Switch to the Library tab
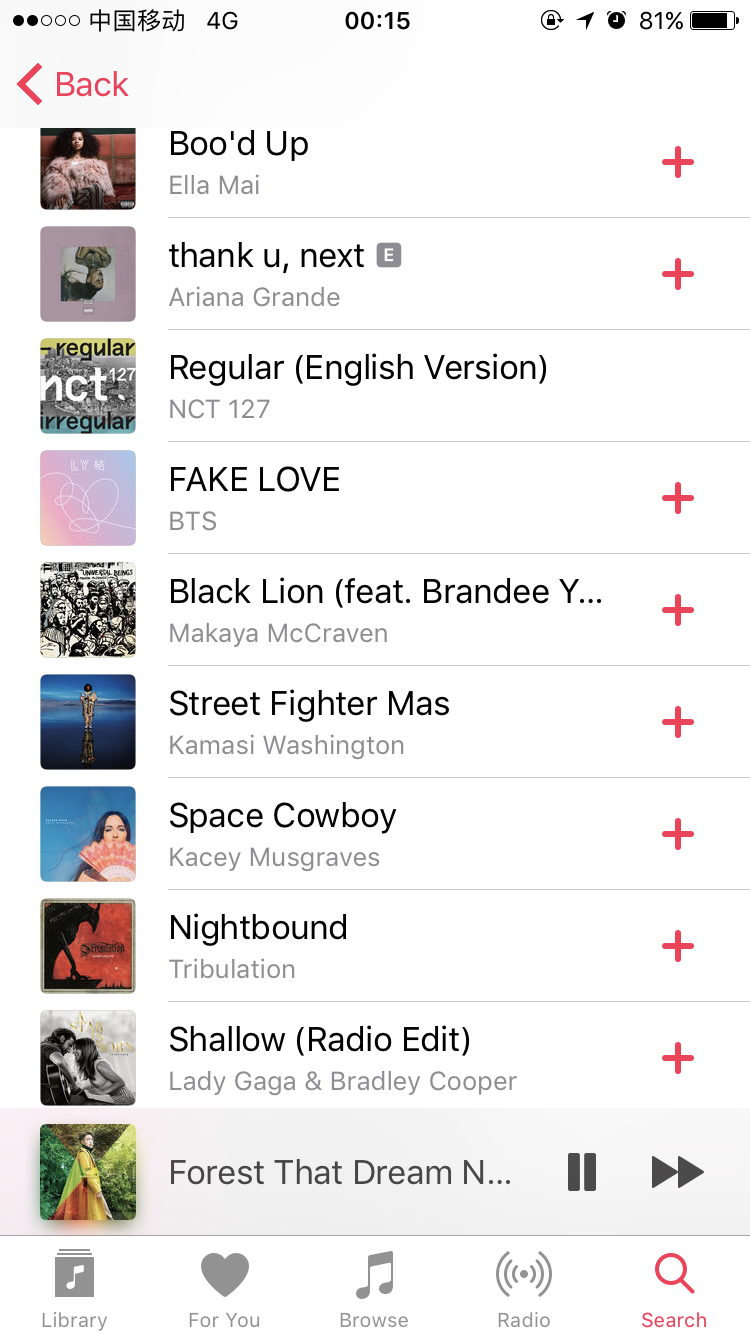 pyautogui.click(x=74, y=1288)
